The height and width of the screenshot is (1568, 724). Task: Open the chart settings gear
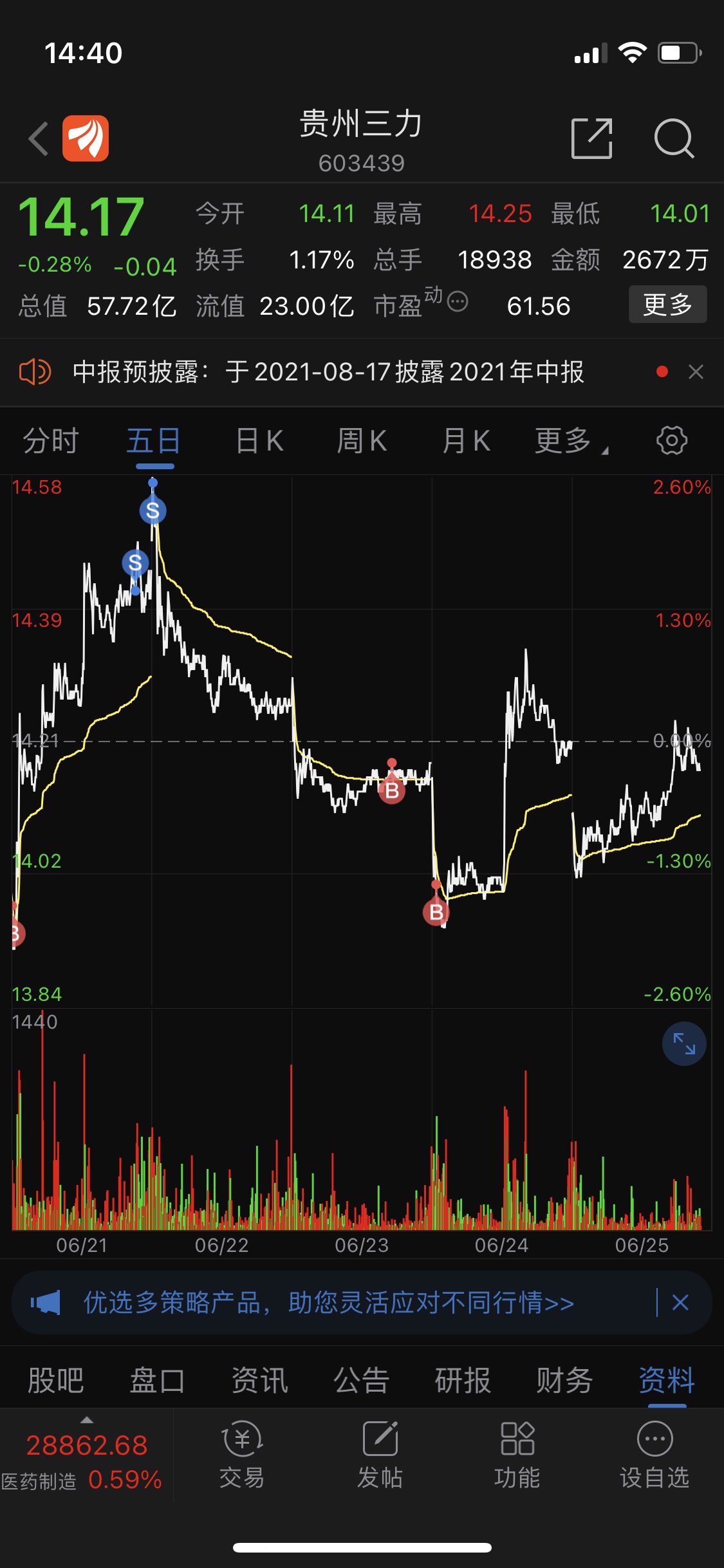671,440
